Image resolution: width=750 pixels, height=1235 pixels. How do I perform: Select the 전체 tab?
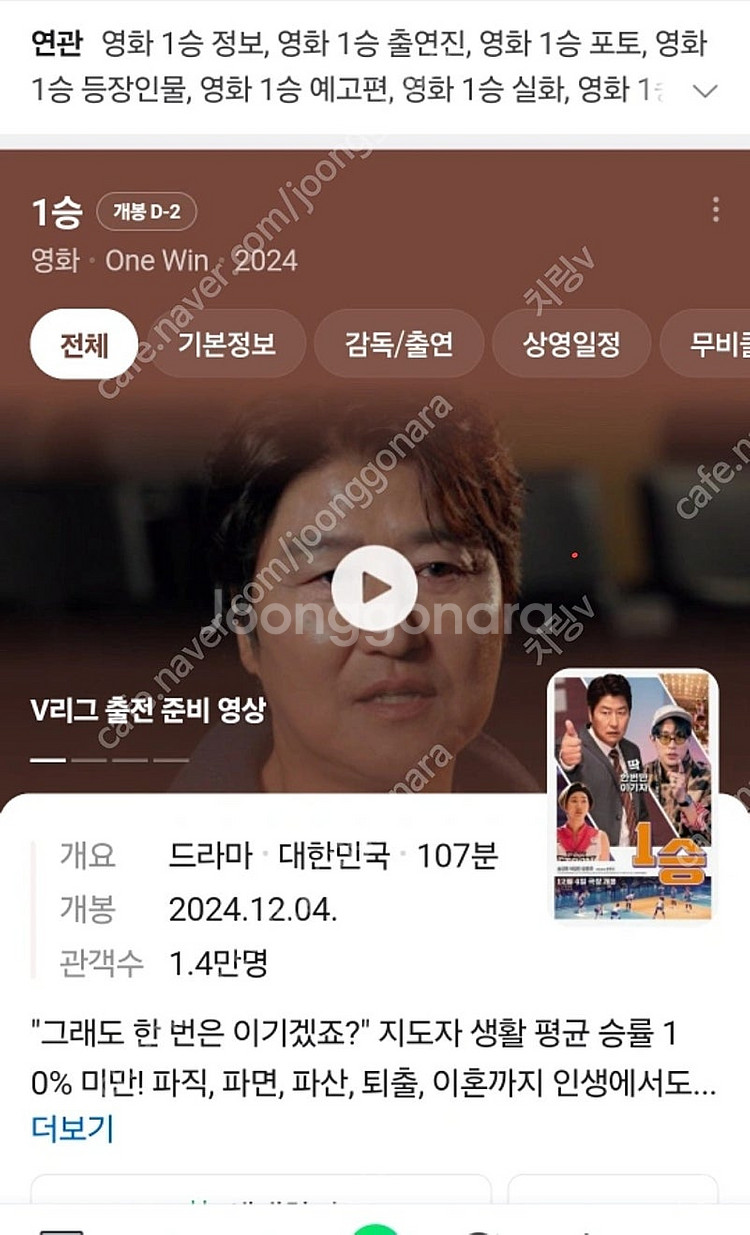(x=84, y=345)
